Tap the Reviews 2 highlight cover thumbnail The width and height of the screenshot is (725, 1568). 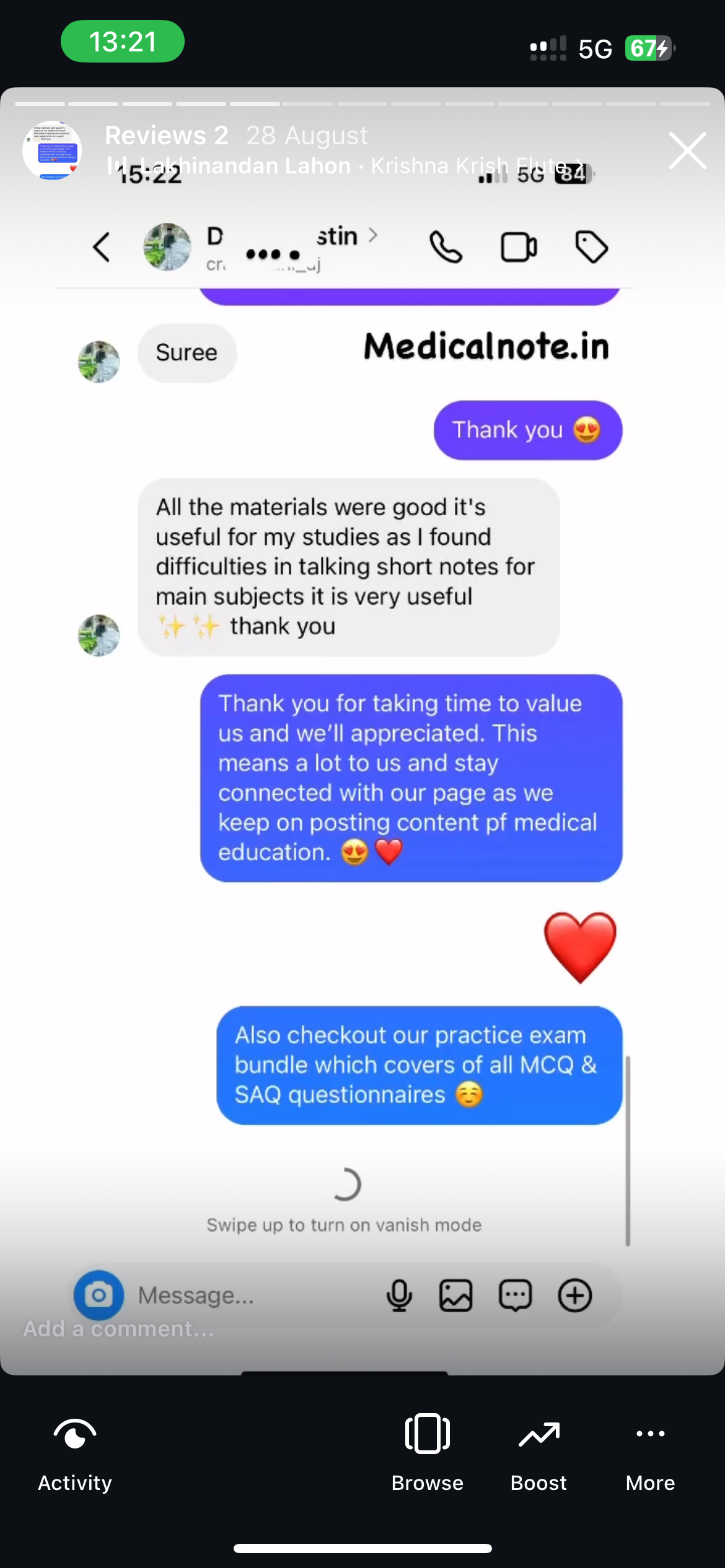pos(52,150)
